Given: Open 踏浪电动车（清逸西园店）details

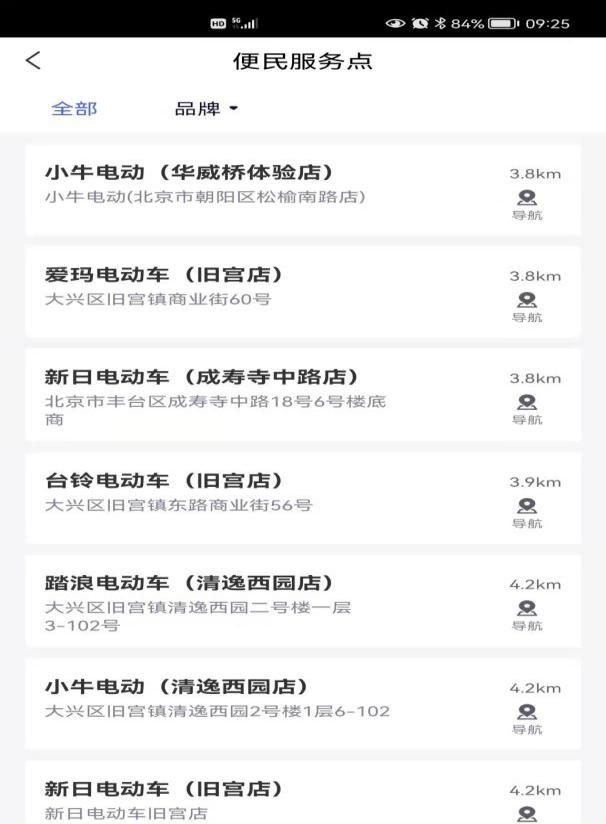Looking at the screenshot, I should point(240,598).
